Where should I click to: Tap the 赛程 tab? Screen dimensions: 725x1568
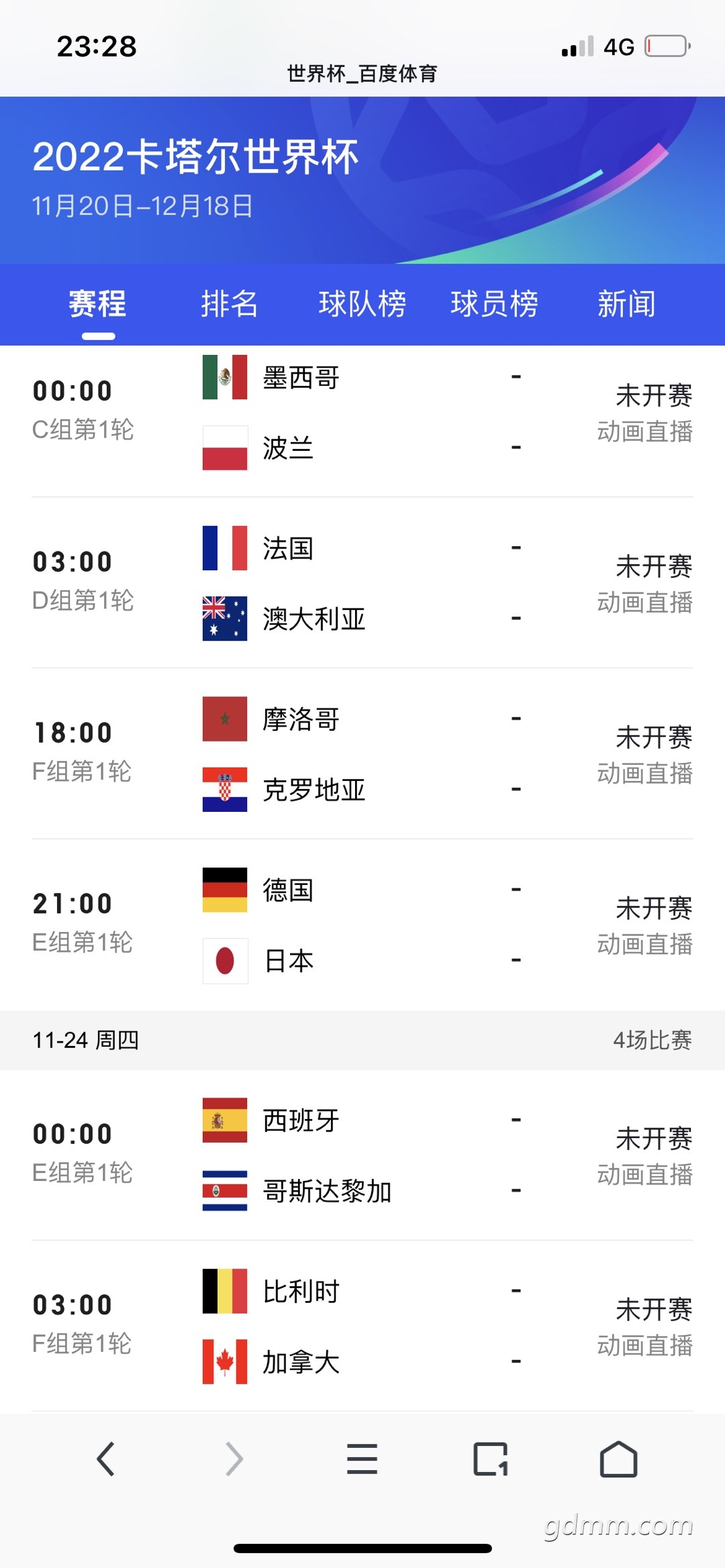tap(98, 304)
